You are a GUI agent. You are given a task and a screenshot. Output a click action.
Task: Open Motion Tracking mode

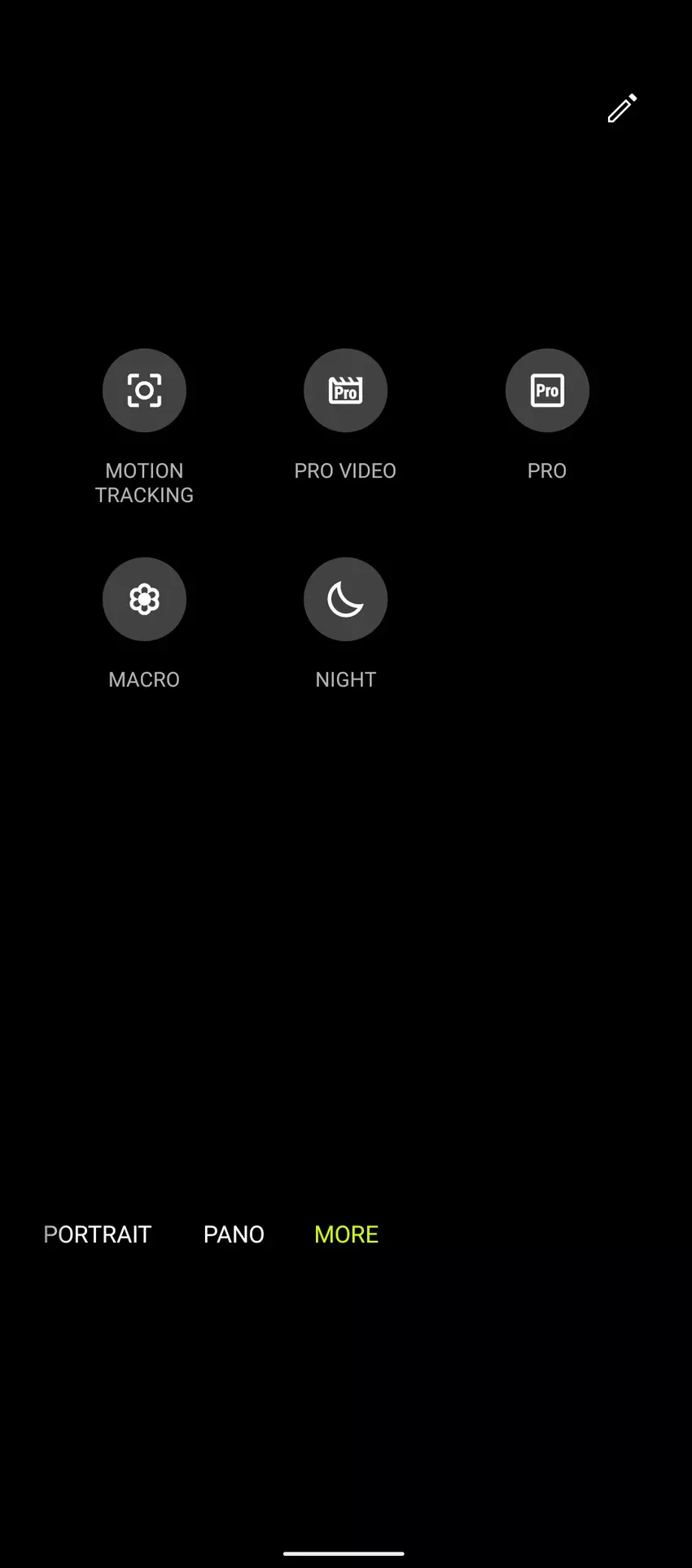pyautogui.click(x=144, y=391)
